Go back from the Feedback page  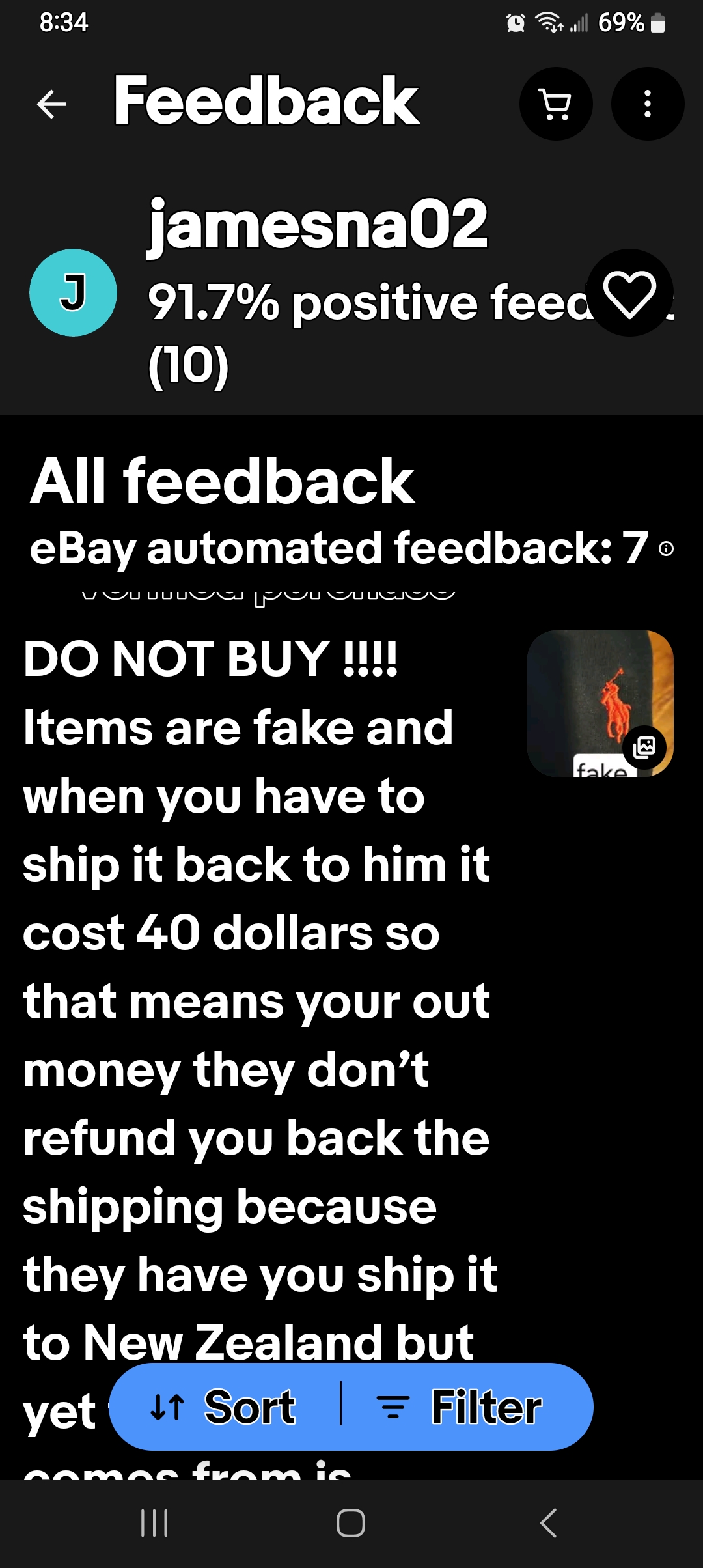tap(52, 104)
